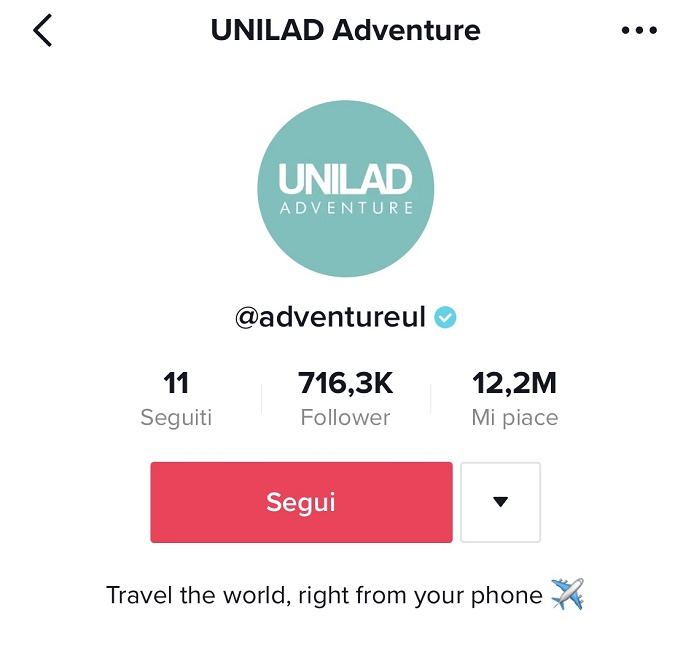Open the three-dot overflow menu

tap(640, 31)
